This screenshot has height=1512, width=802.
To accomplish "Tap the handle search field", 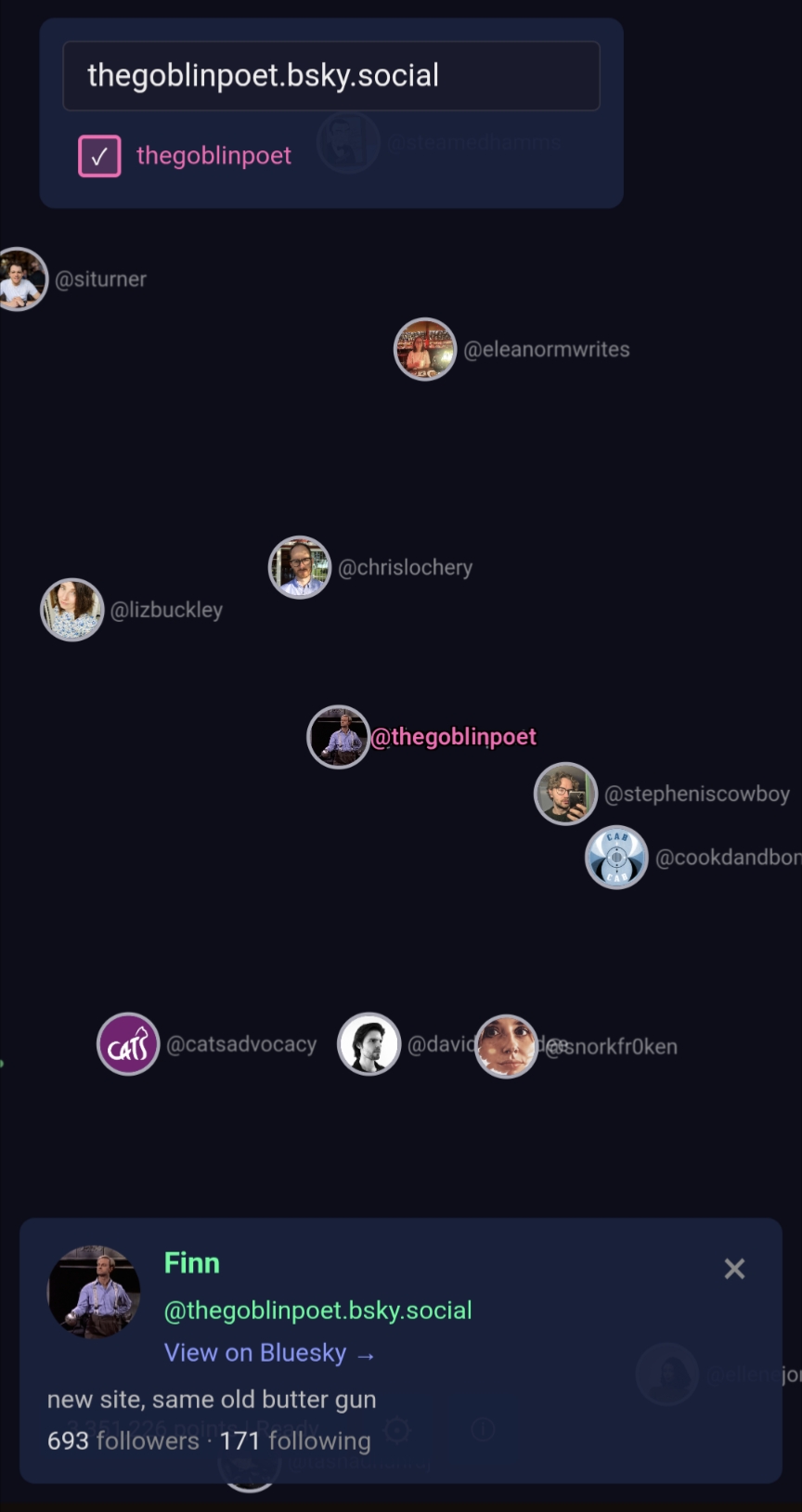I will [330, 76].
